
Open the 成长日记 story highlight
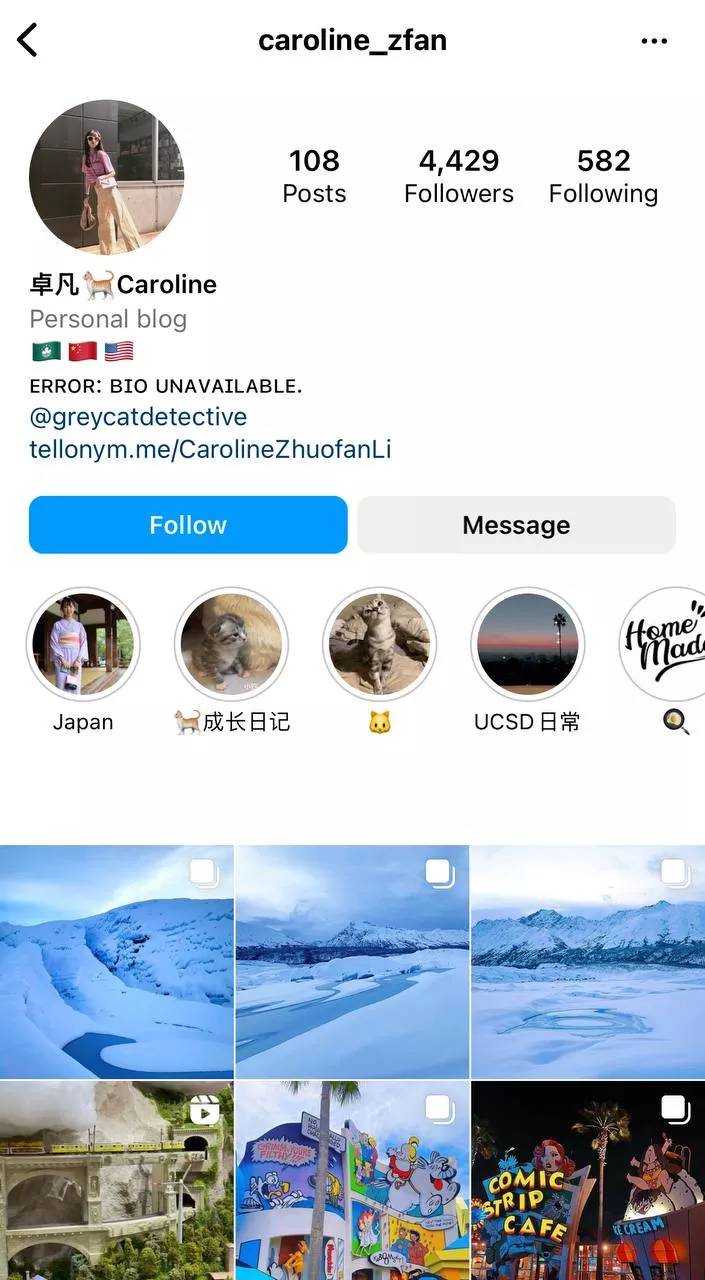point(231,644)
